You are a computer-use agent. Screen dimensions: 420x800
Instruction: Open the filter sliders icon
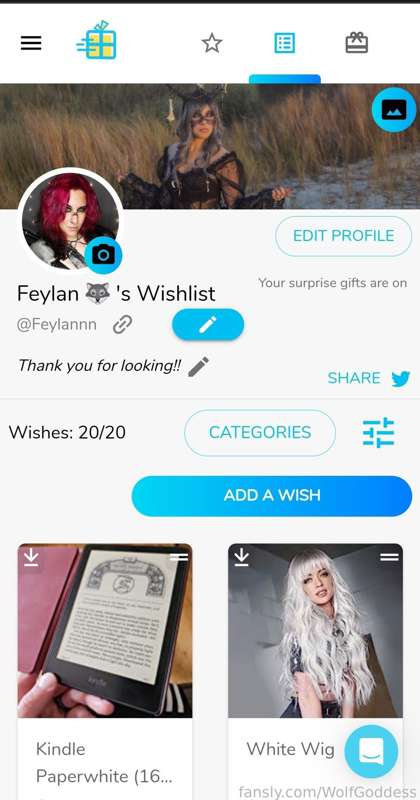pos(379,433)
